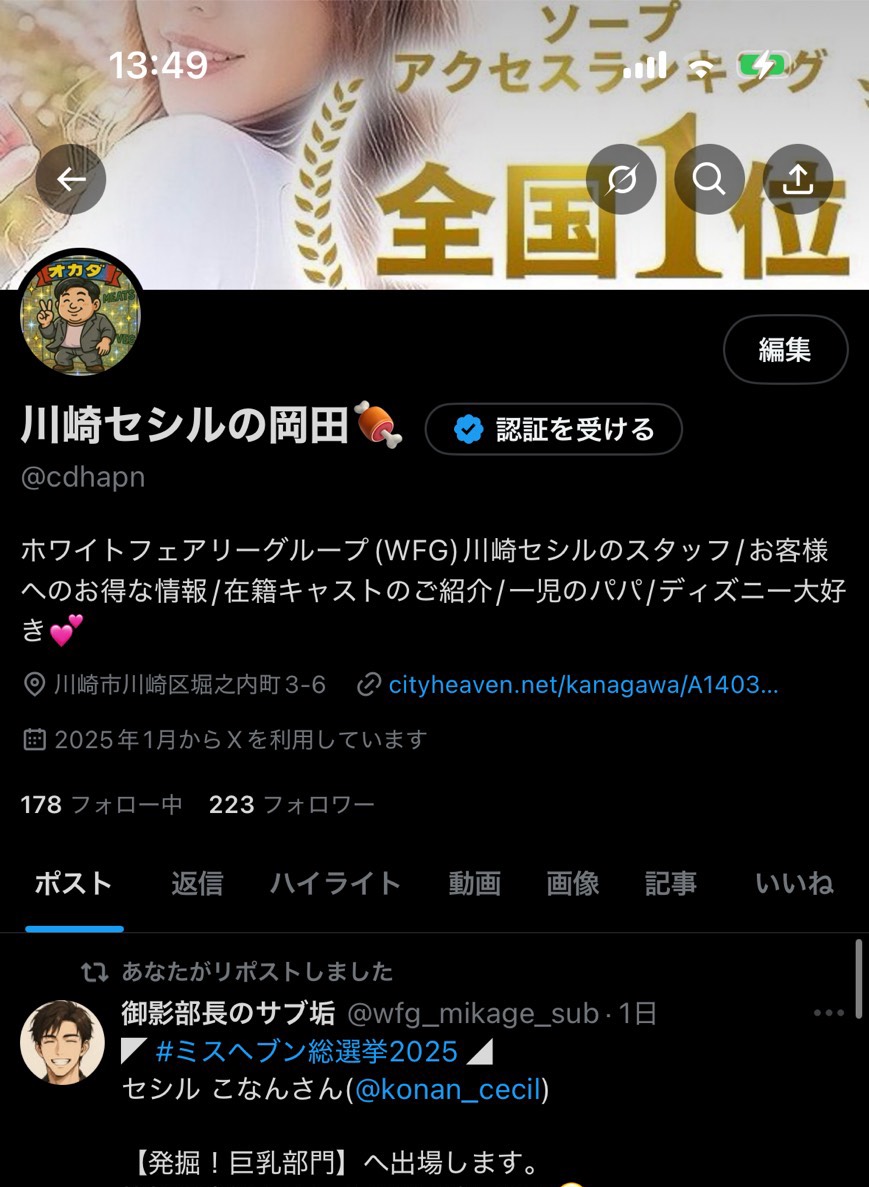Open the Grok icon in the header
869x1187 pixels.
click(x=621, y=180)
